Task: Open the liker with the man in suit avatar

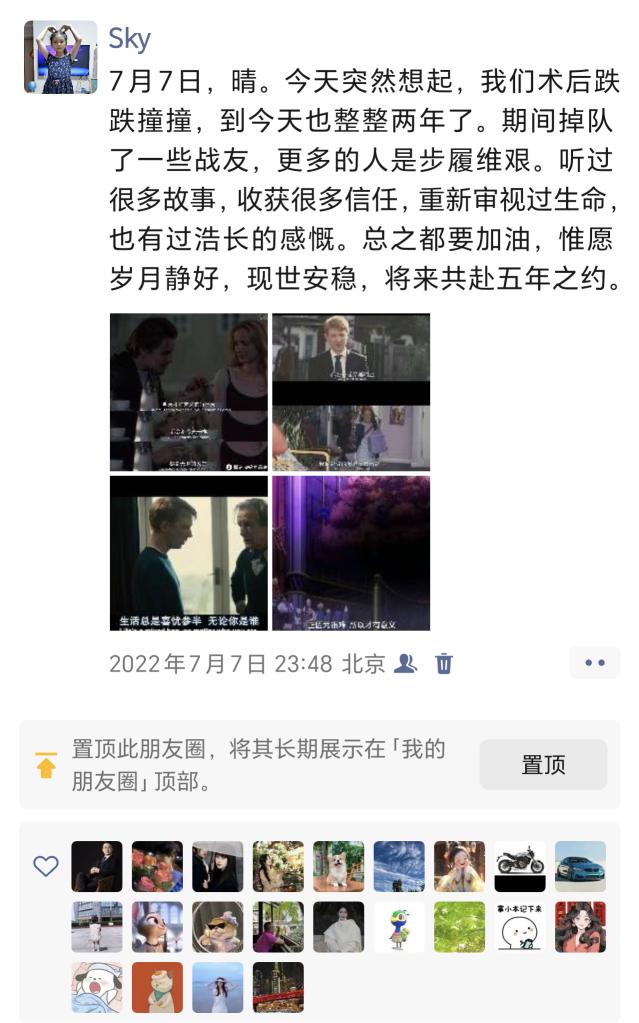Action: 97,866
